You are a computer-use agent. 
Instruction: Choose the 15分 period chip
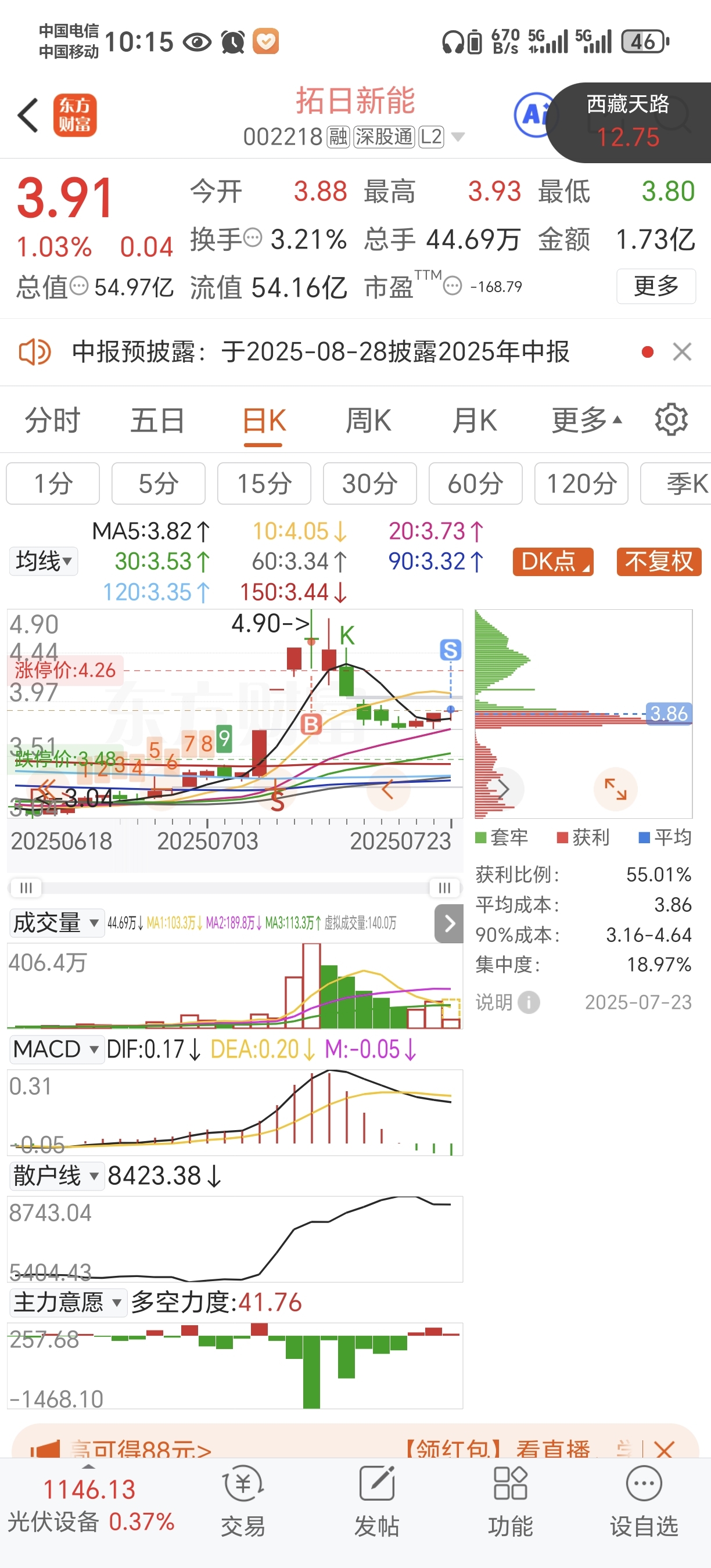click(264, 483)
